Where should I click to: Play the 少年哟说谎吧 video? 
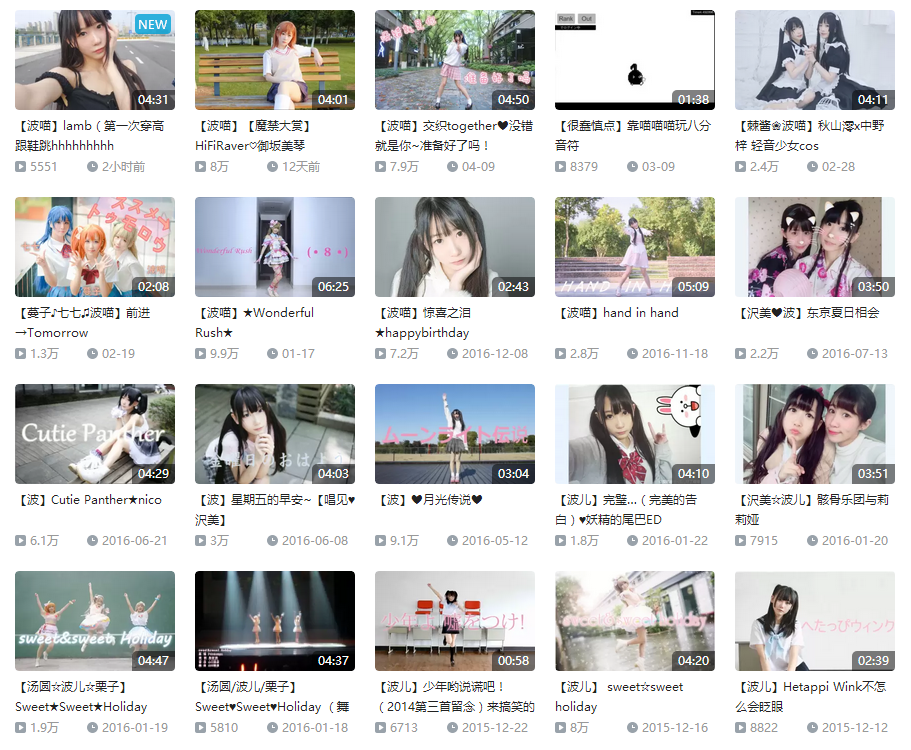[x=454, y=620]
